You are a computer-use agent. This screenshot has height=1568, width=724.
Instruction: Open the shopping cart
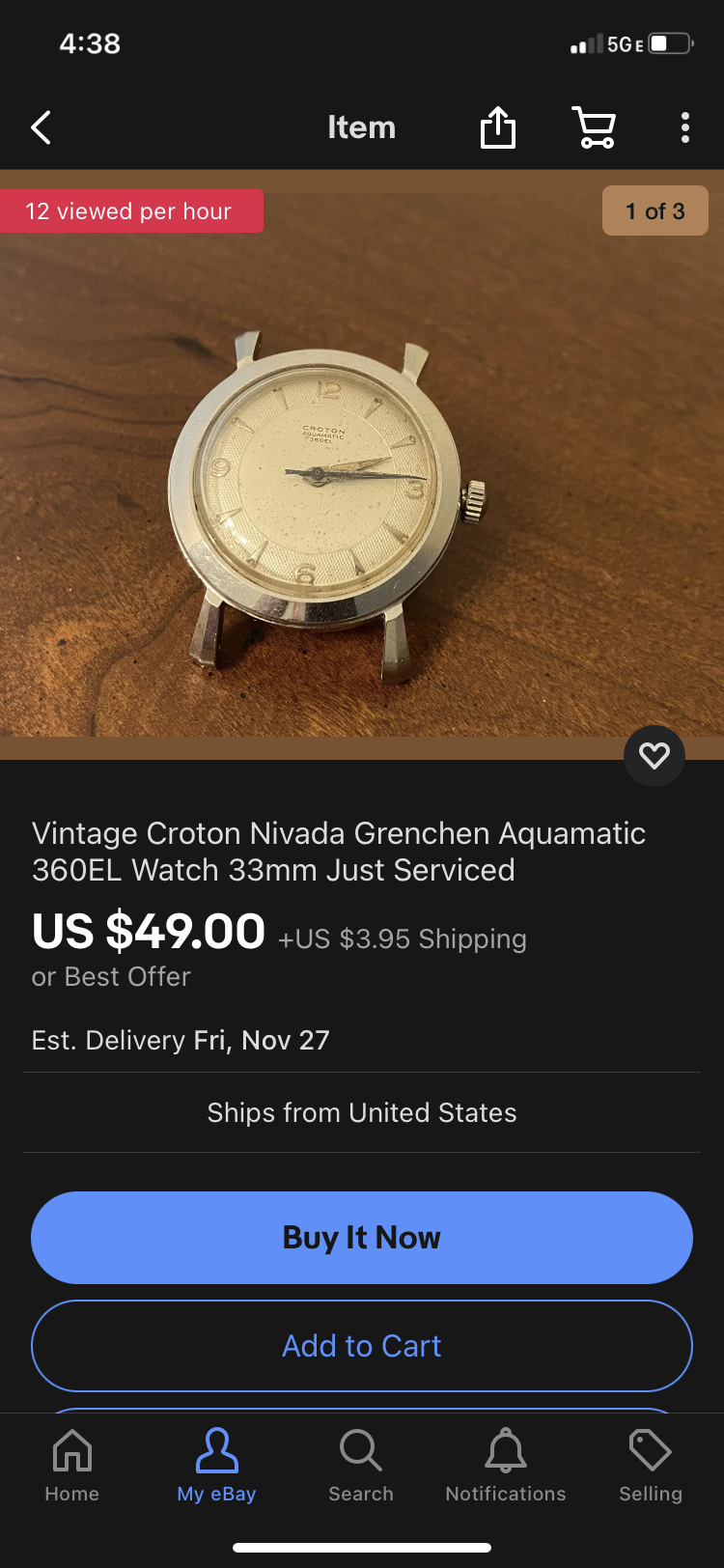click(595, 127)
